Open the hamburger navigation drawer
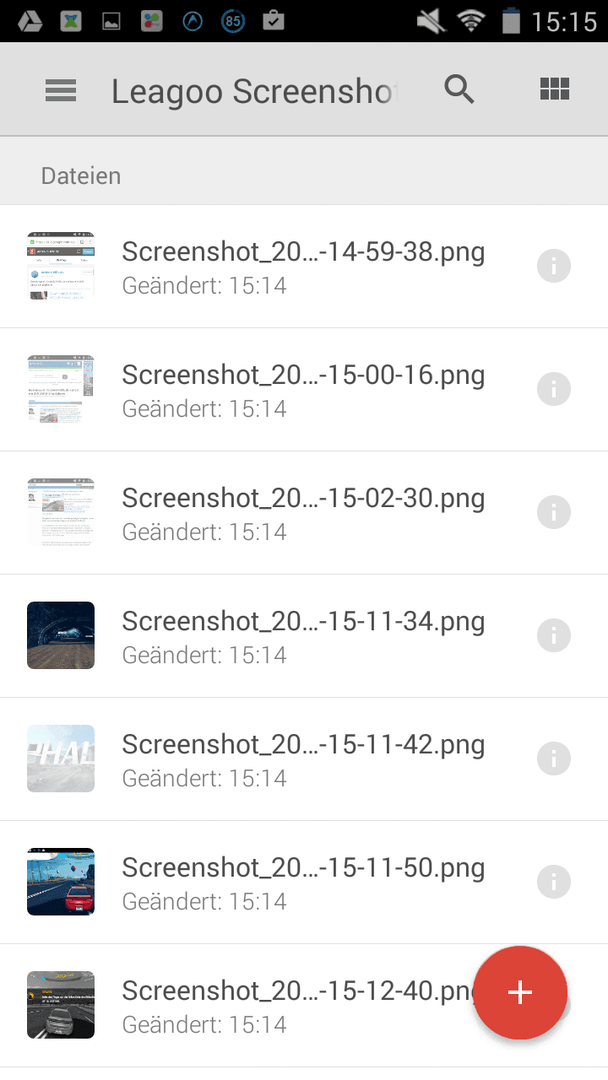The image size is (608, 1080). point(61,90)
